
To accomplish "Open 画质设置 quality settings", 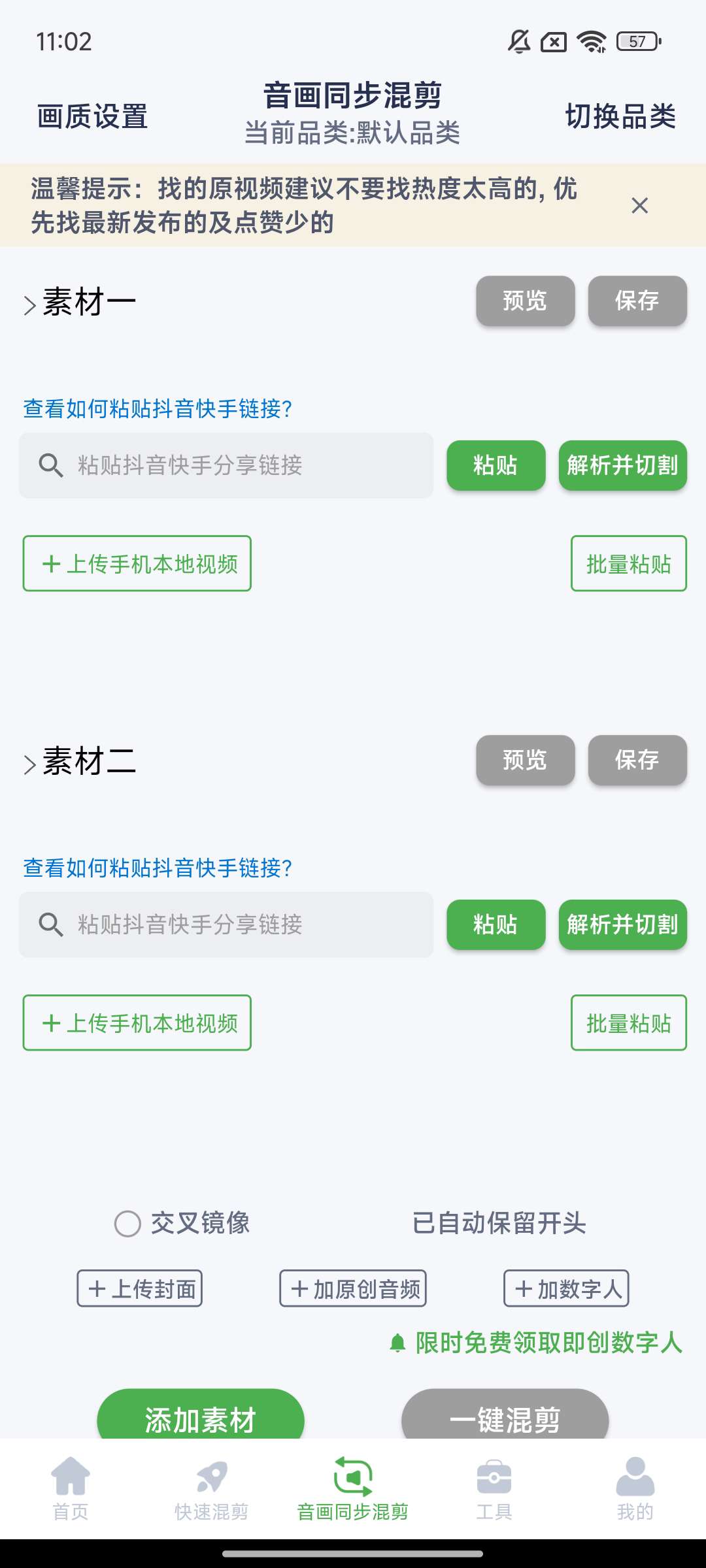I will pyautogui.click(x=92, y=116).
